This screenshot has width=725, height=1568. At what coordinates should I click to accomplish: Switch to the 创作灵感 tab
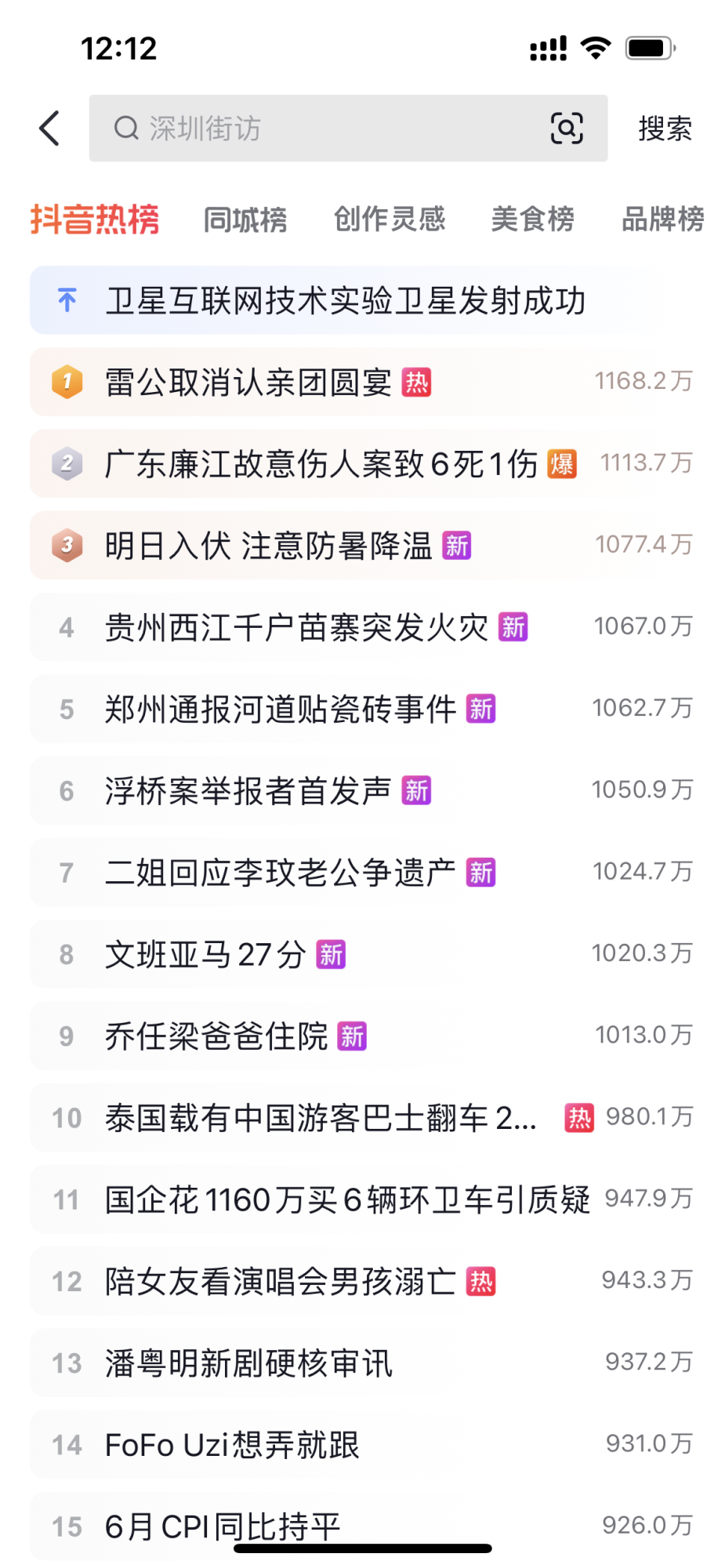[x=390, y=220]
